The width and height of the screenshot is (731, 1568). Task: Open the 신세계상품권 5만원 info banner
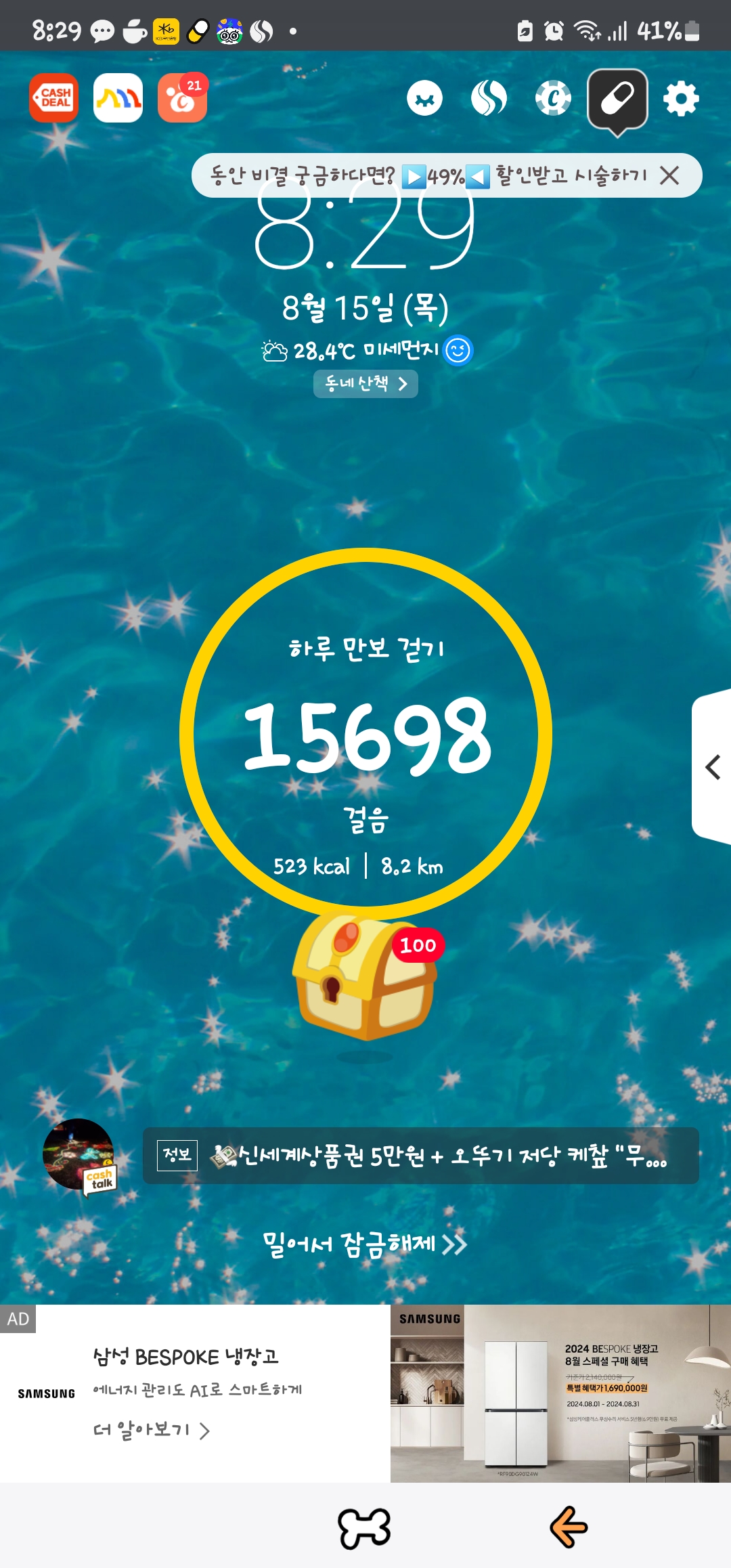pos(420,1156)
